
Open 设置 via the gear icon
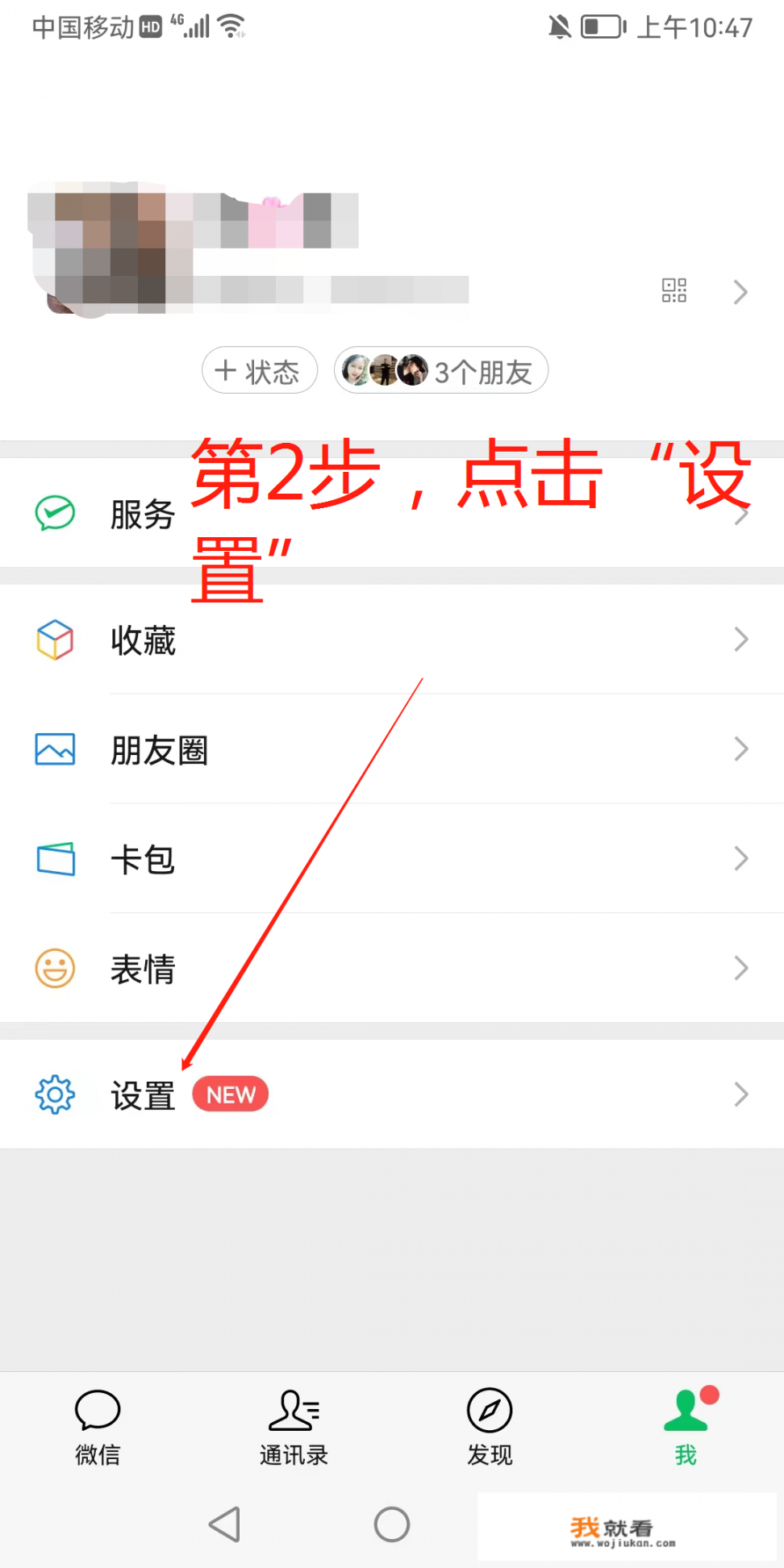tap(53, 1094)
